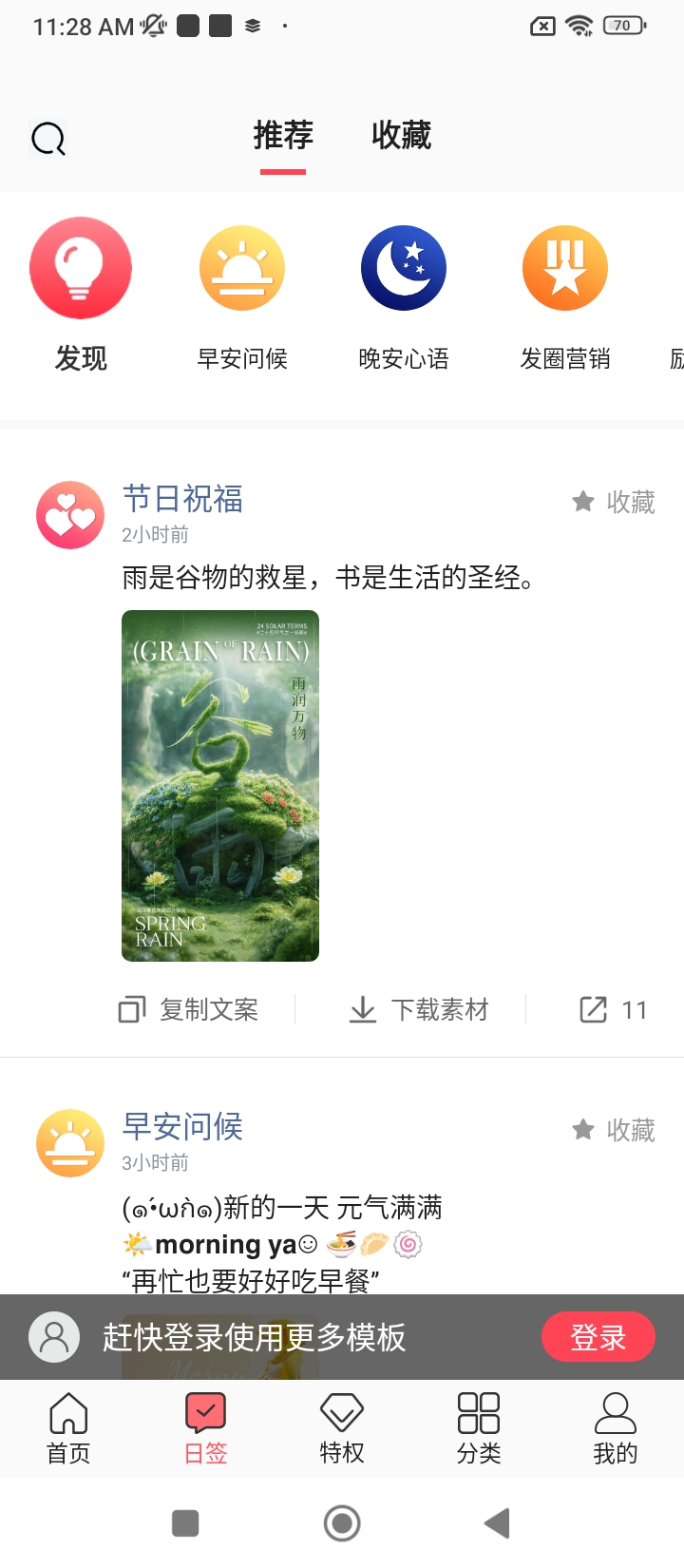
Task: Select the 日签 bottom tab
Action: [205, 1427]
